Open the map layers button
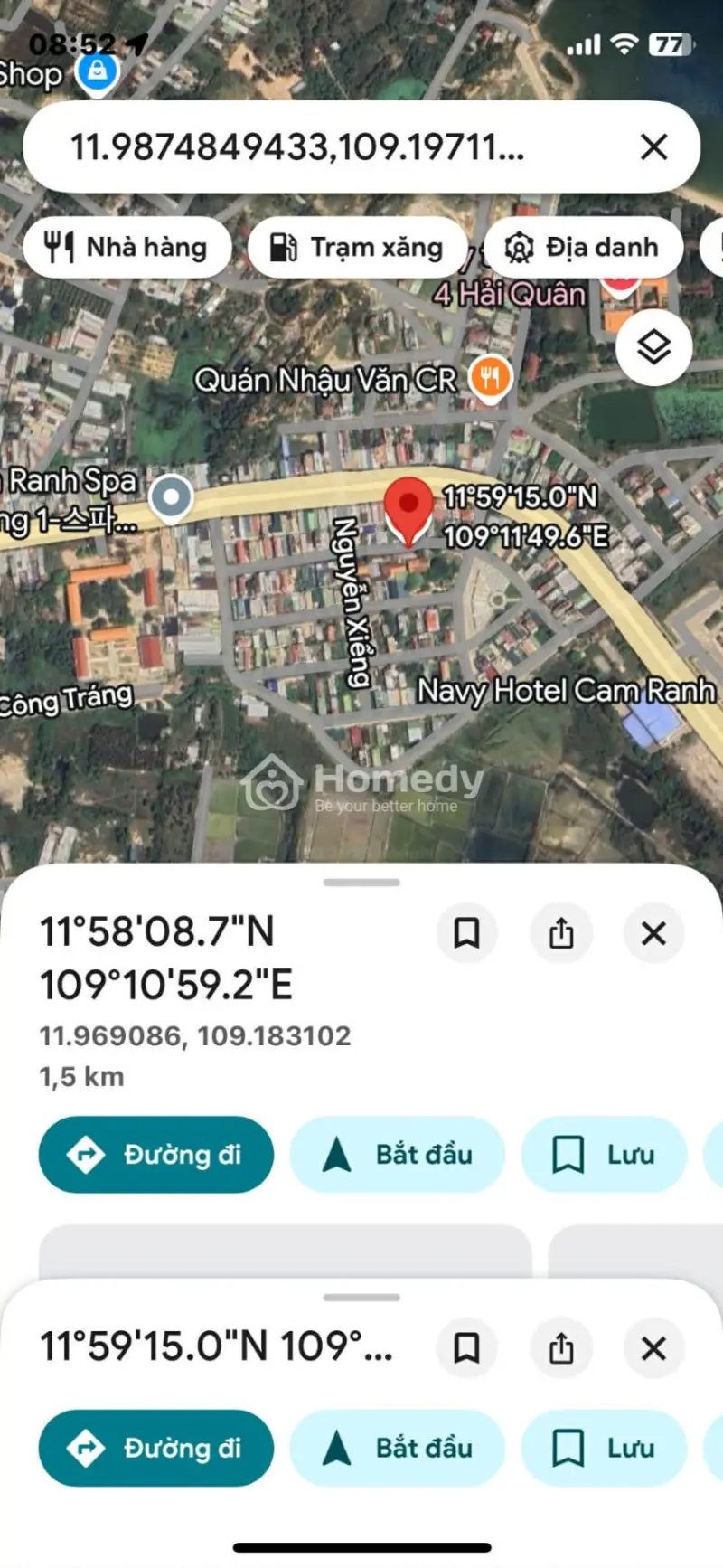 tap(653, 347)
